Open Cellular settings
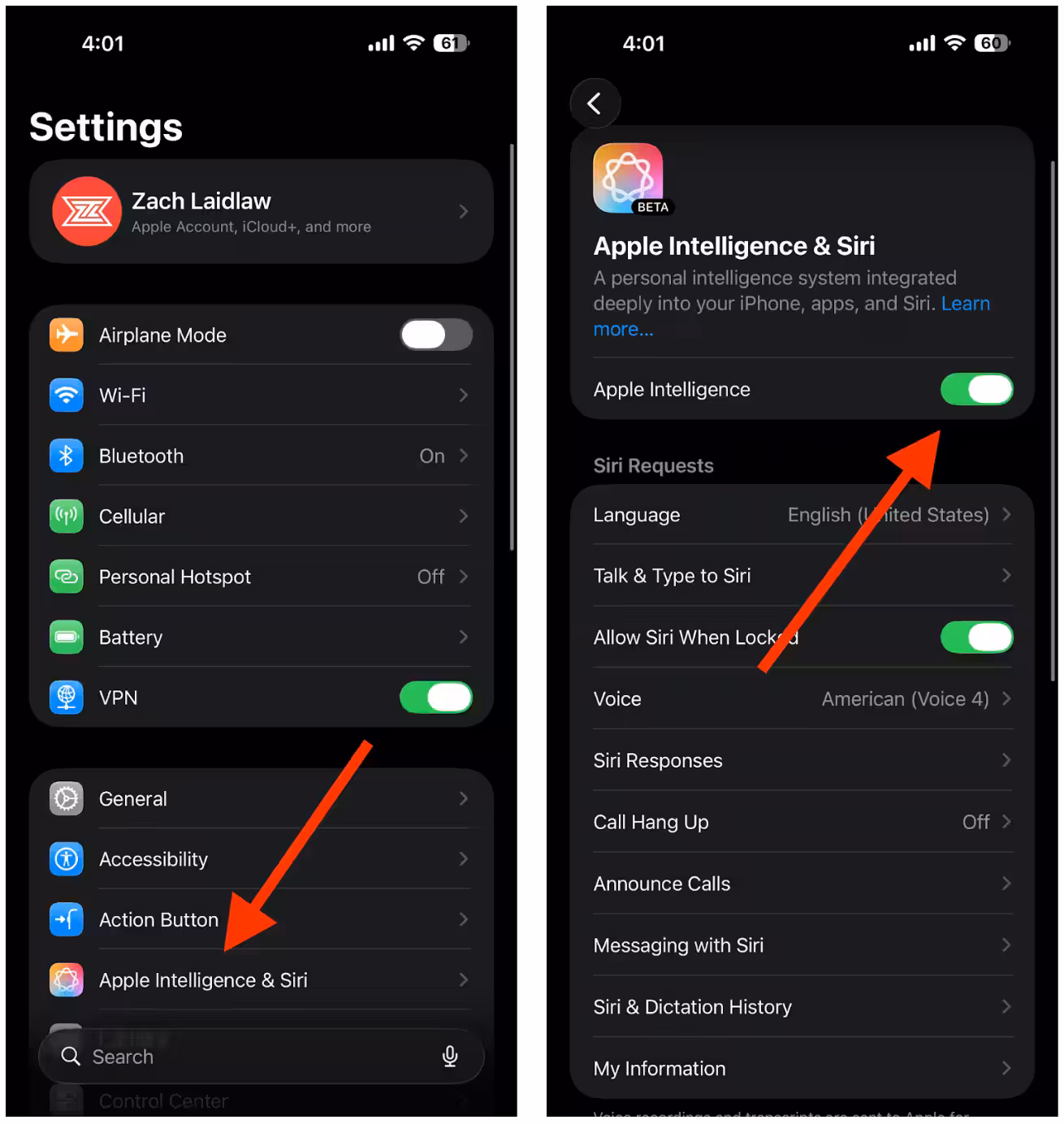 click(x=260, y=517)
